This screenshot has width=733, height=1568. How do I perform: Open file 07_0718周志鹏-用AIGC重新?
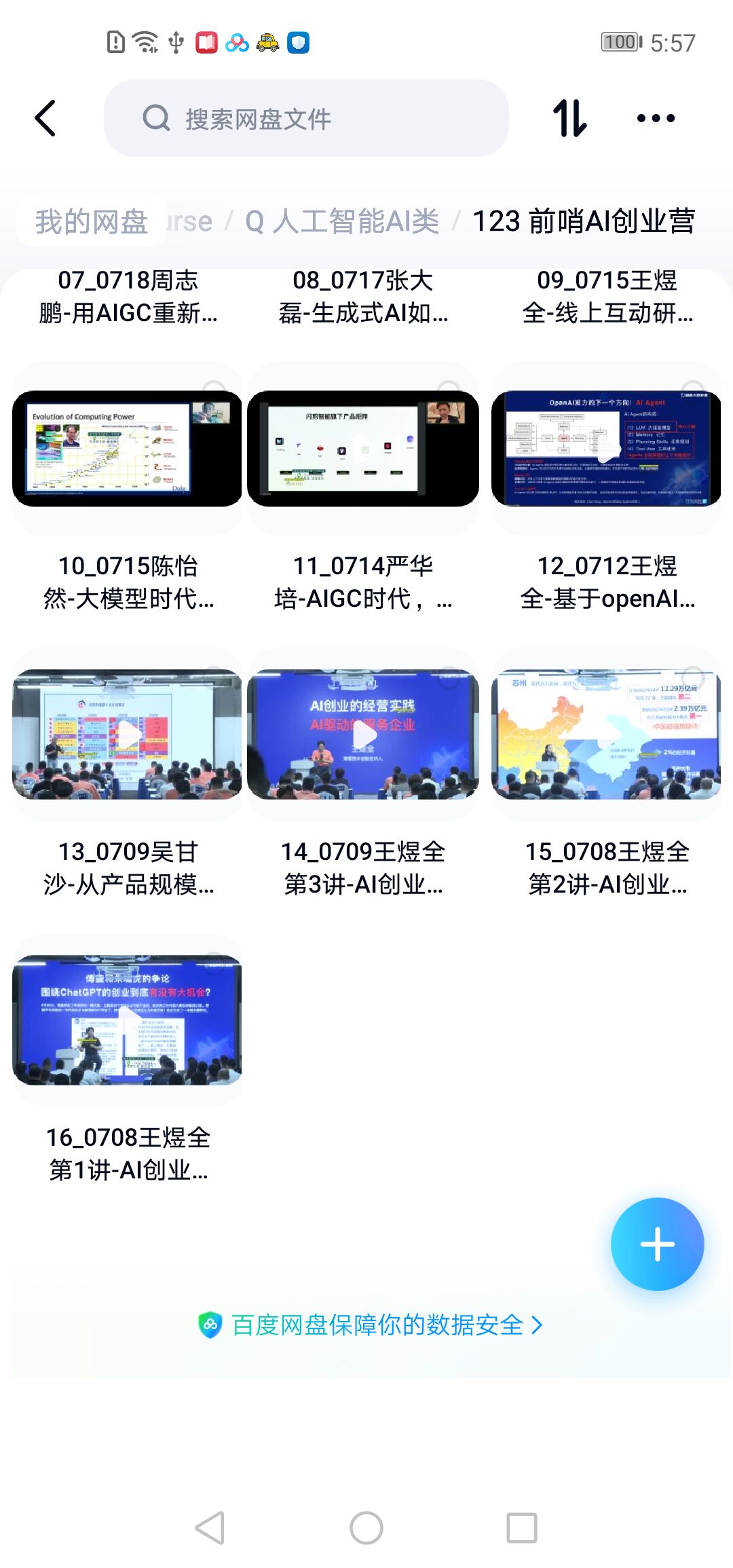click(128, 297)
